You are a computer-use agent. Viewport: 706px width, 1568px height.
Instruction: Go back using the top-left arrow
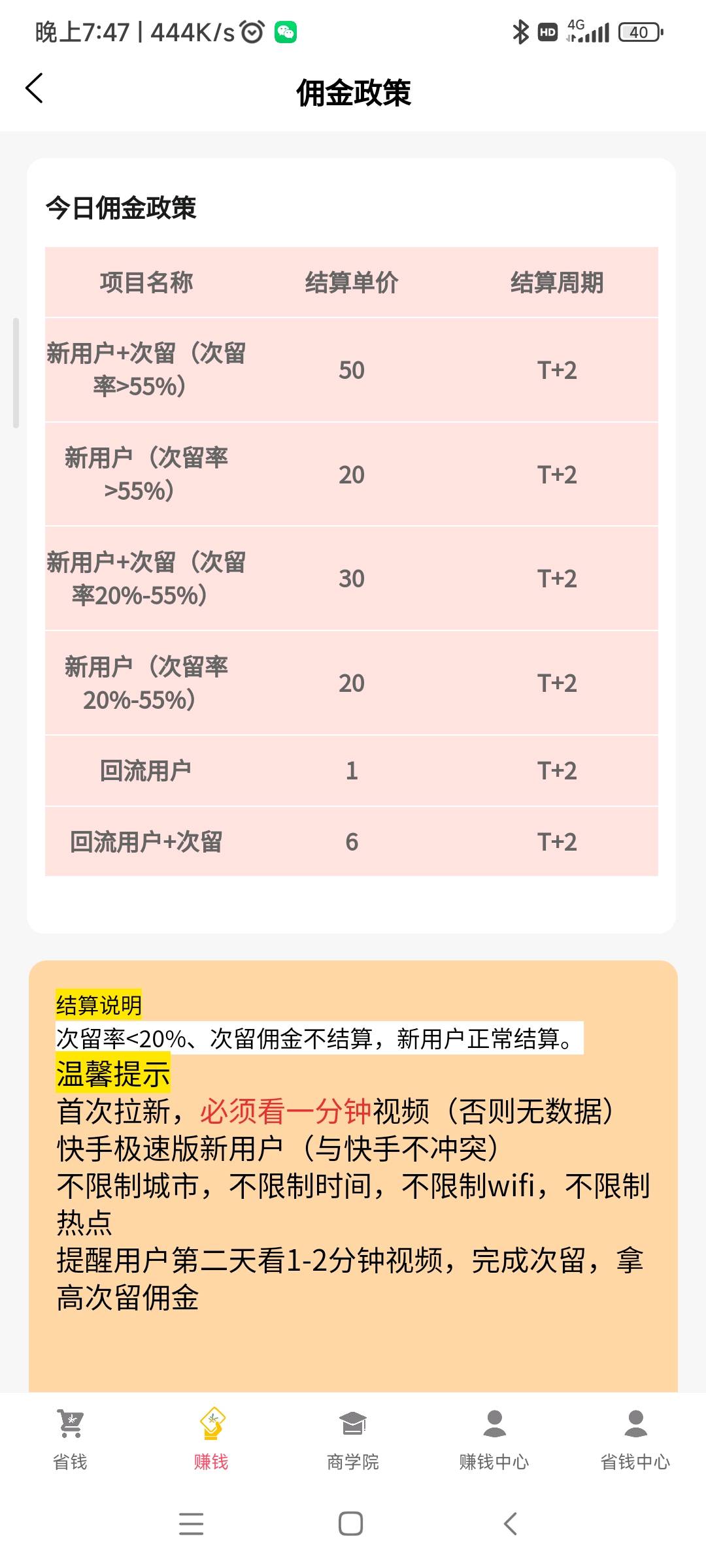(x=34, y=88)
